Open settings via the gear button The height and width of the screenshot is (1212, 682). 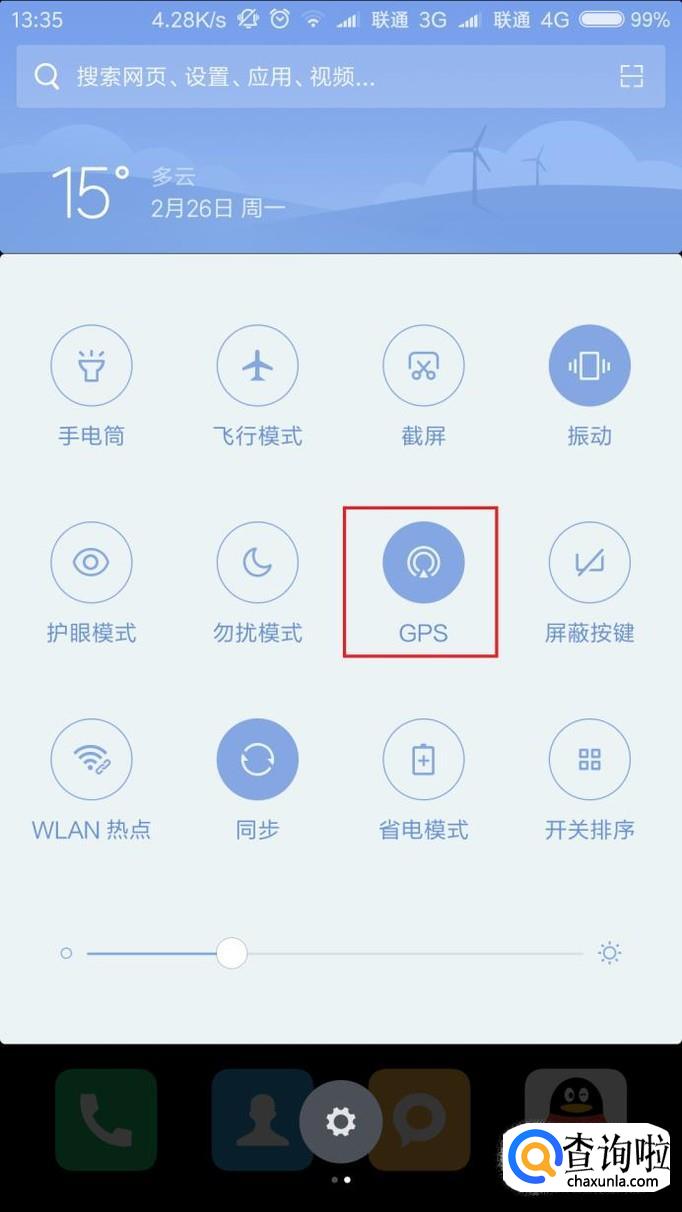tap(340, 1122)
